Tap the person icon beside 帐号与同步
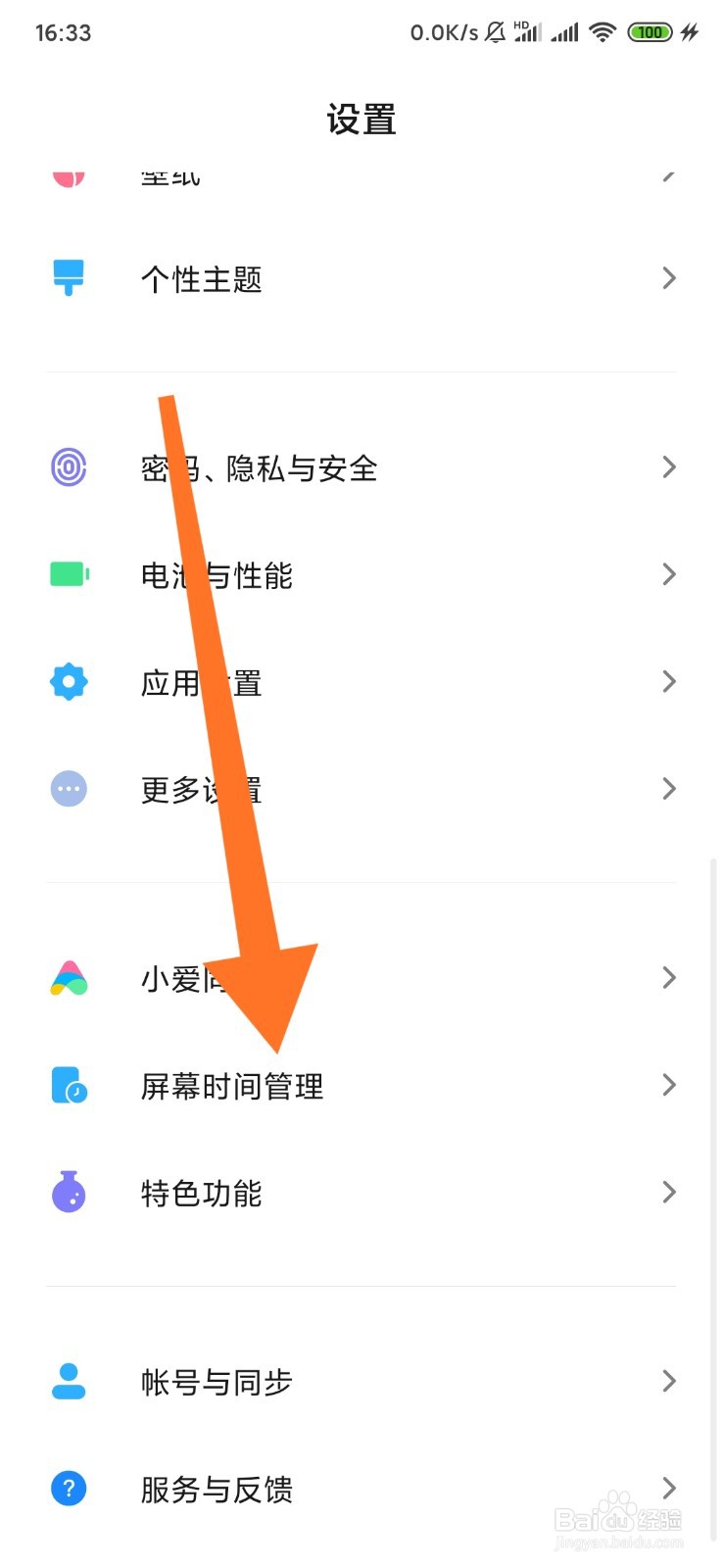The height and width of the screenshot is (1568, 723). 68,1382
